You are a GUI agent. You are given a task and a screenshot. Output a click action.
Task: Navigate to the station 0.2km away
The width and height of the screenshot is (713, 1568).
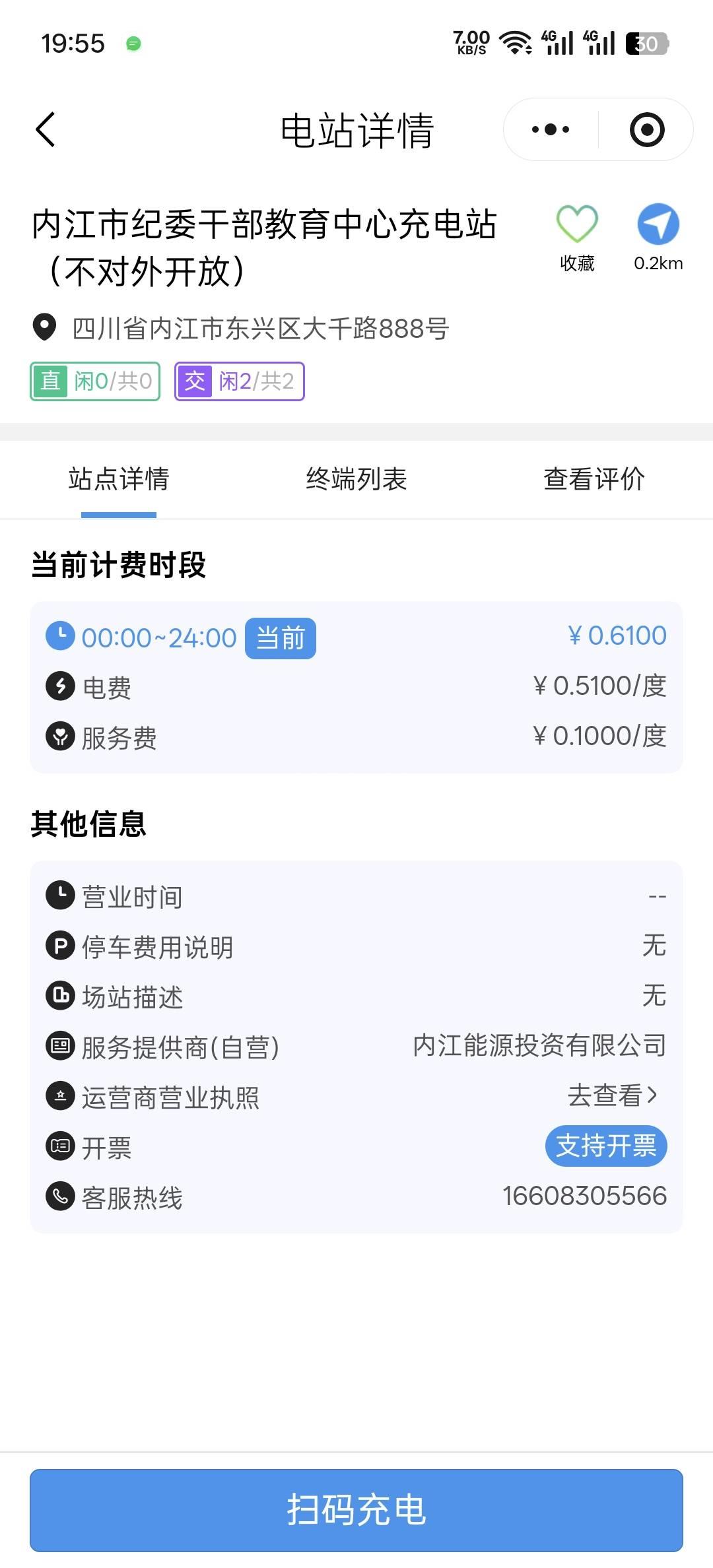tap(658, 224)
